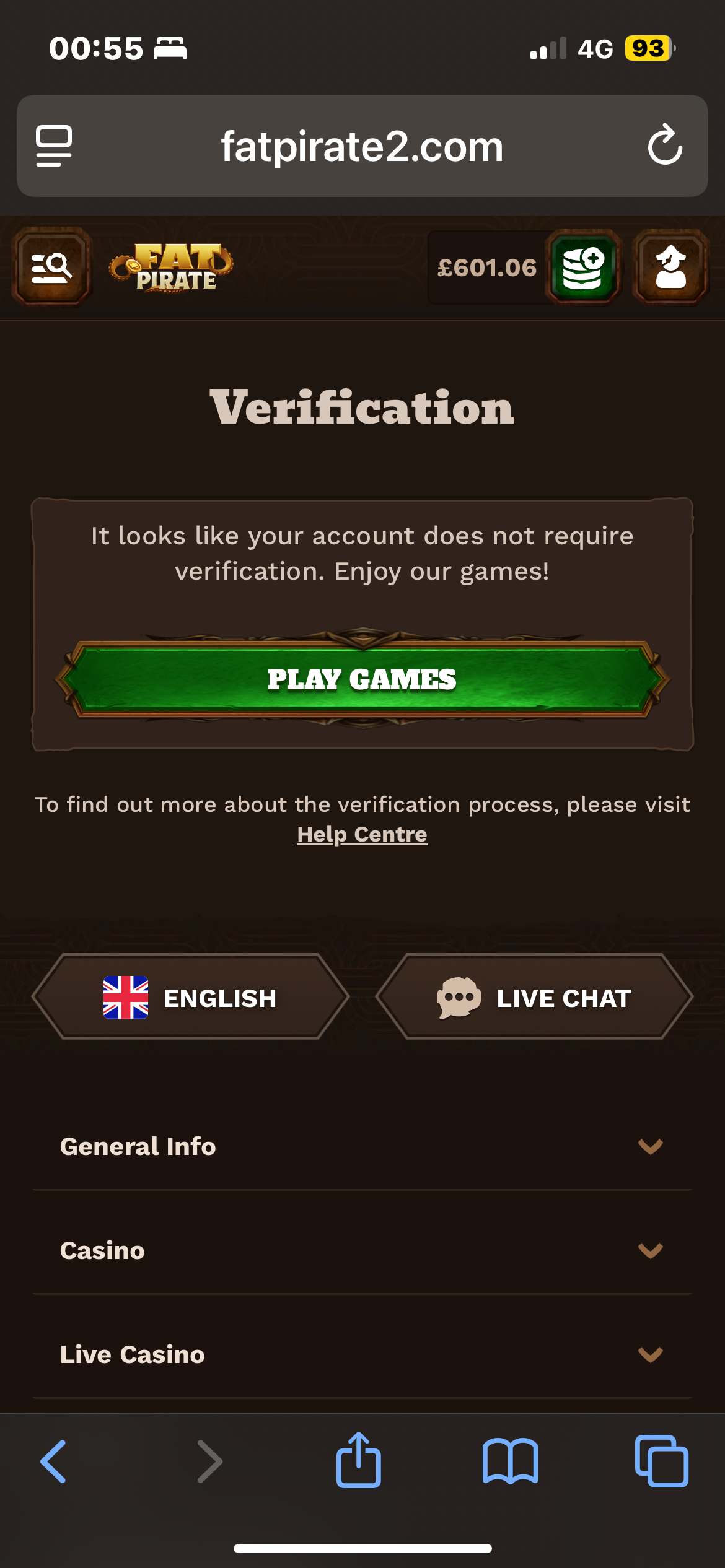This screenshot has width=725, height=1568.
Task: Show all open browser tabs
Action: [661, 1461]
